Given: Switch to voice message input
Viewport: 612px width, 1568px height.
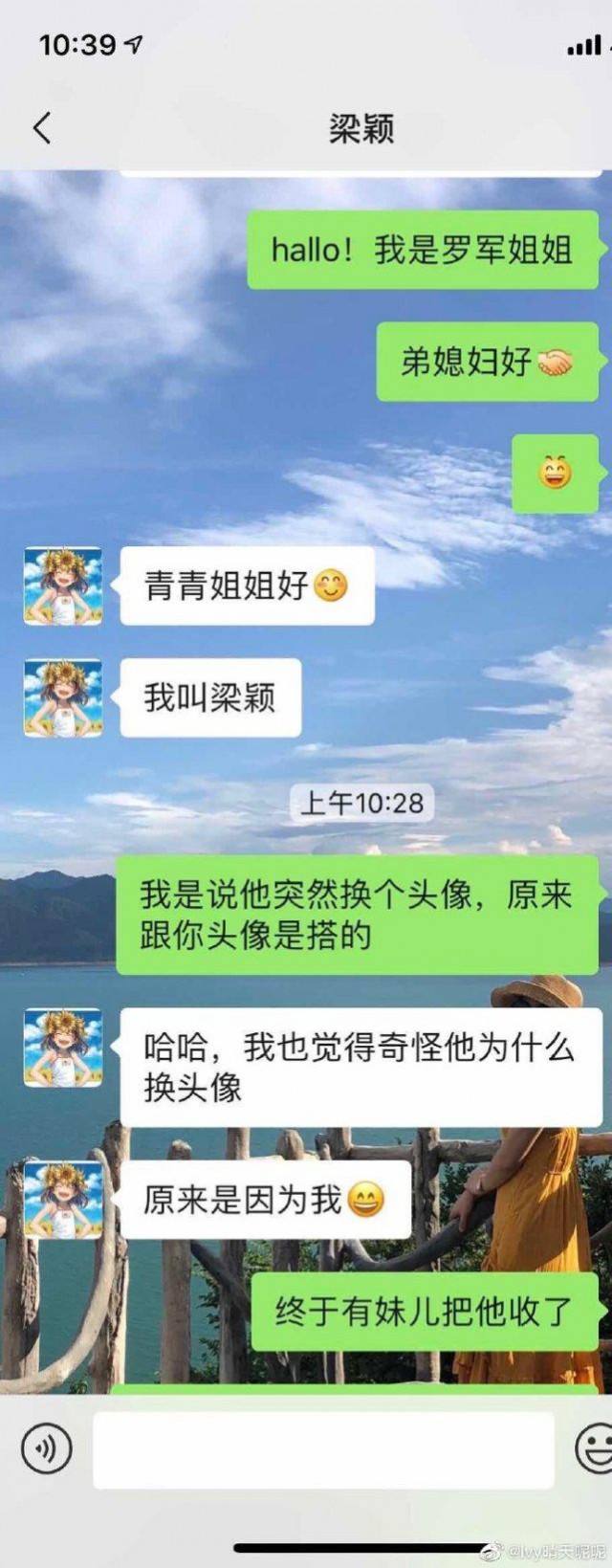Looking at the screenshot, I should pyautogui.click(x=46, y=1447).
